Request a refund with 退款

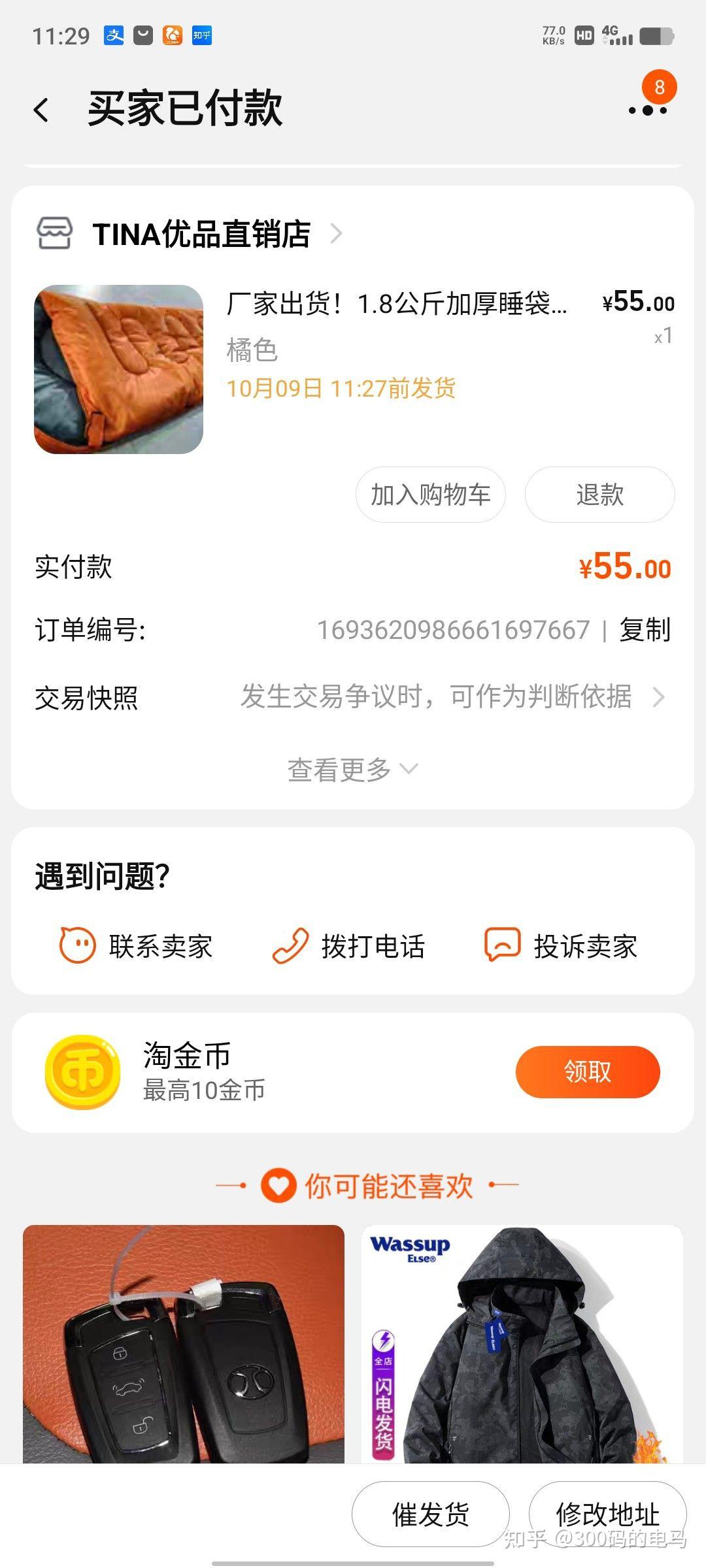click(599, 495)
